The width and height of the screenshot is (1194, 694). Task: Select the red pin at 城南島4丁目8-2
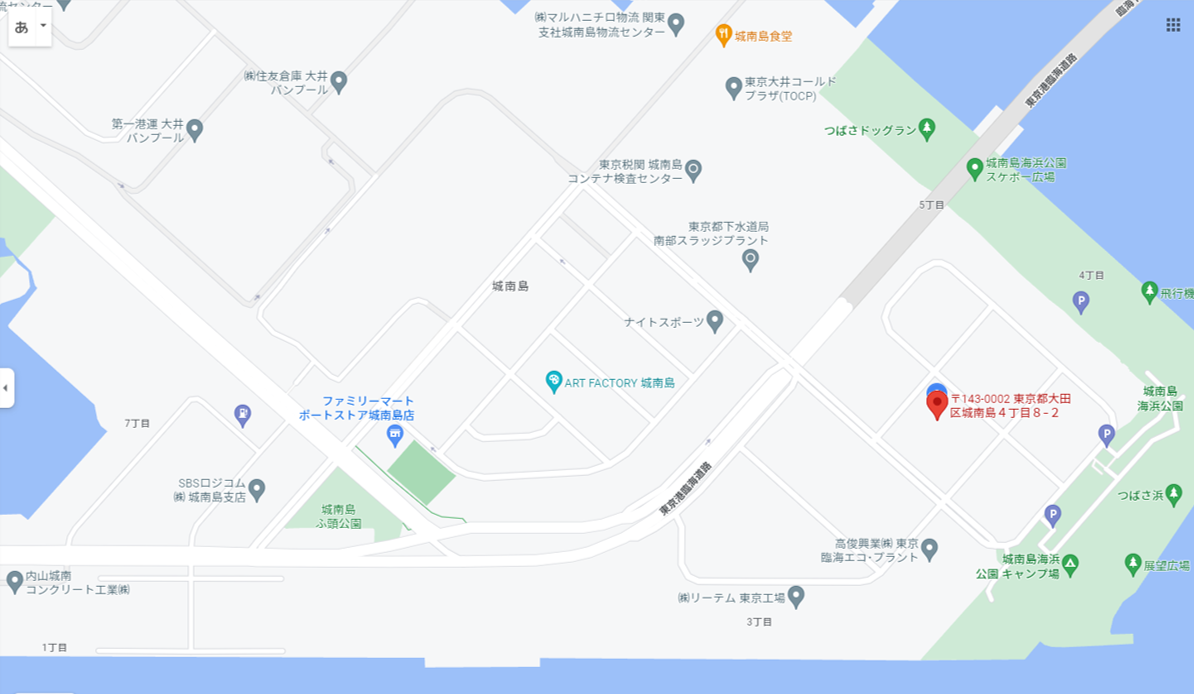click(x=937, y=405)
